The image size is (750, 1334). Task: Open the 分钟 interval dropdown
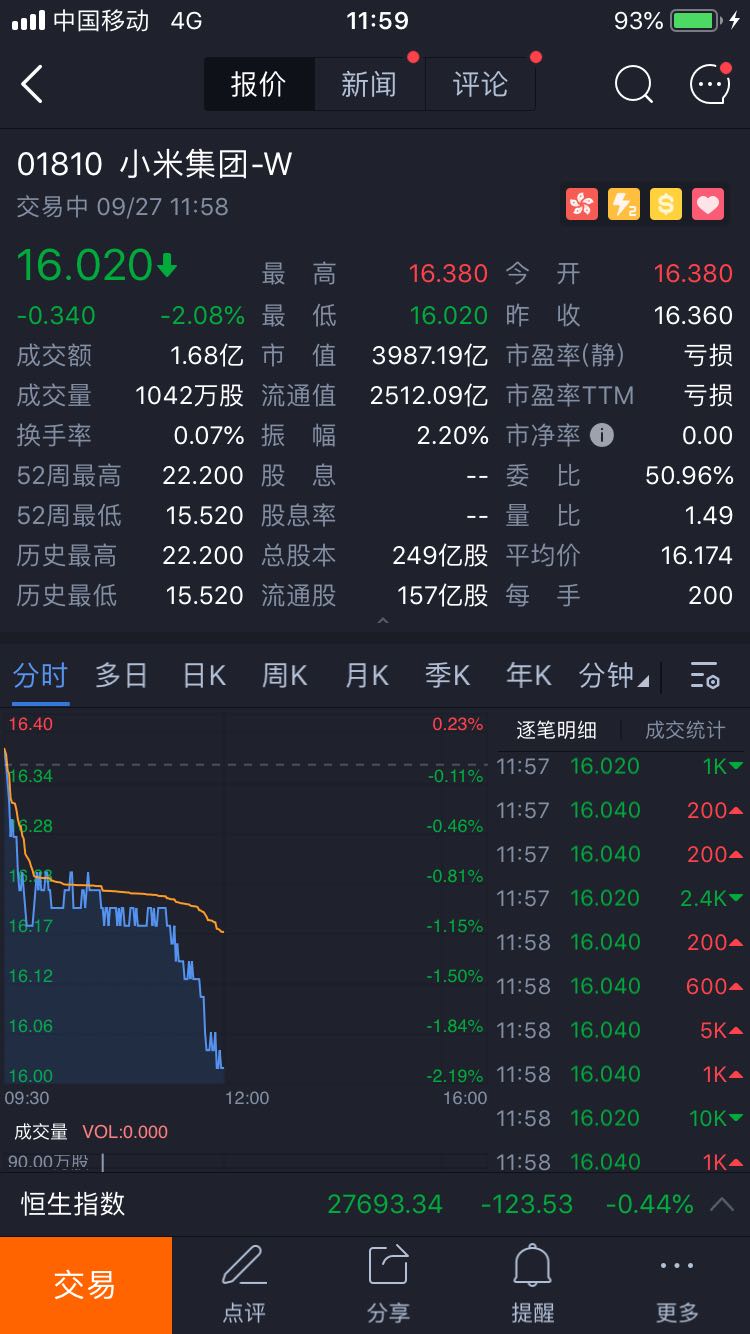tap(613, 676)
